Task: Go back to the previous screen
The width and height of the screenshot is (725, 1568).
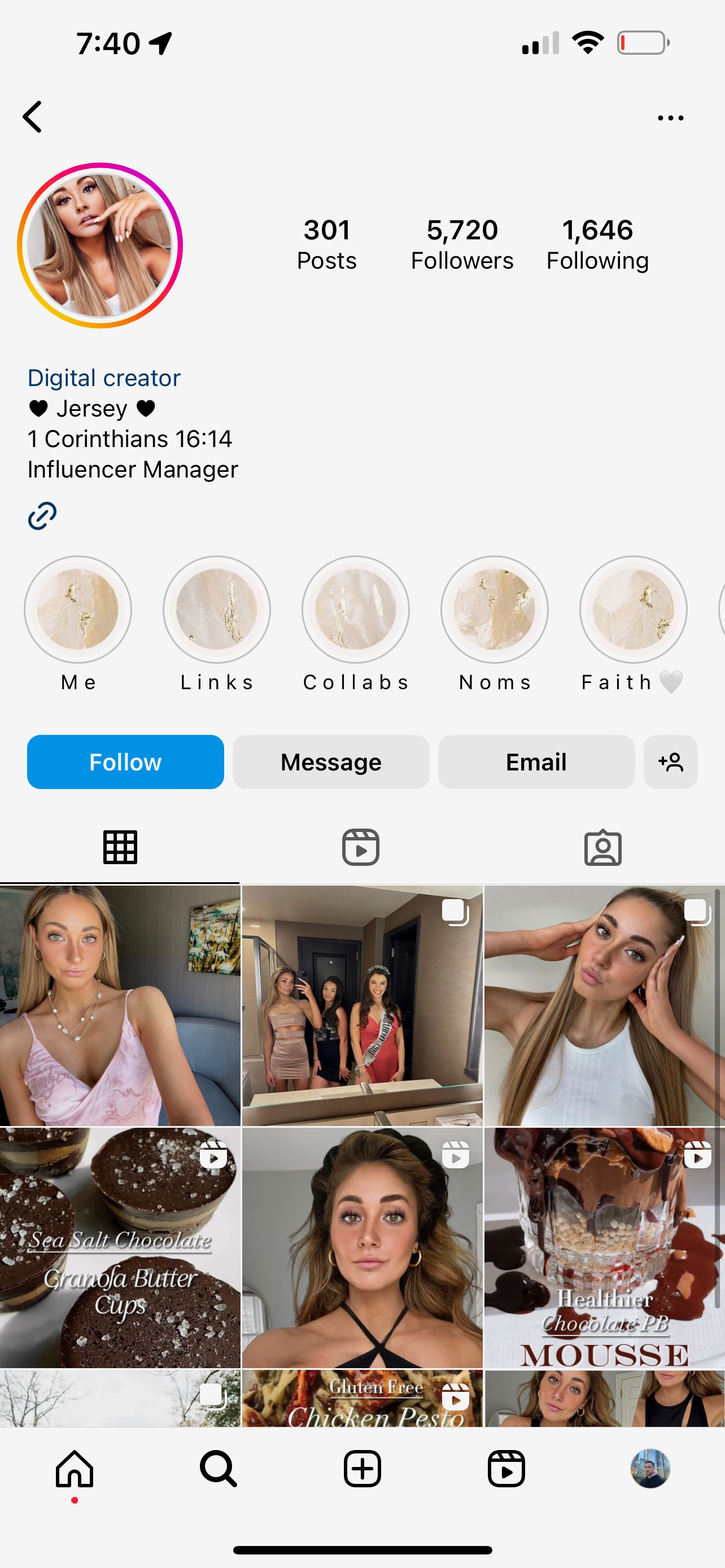Action: click(33, 117)
